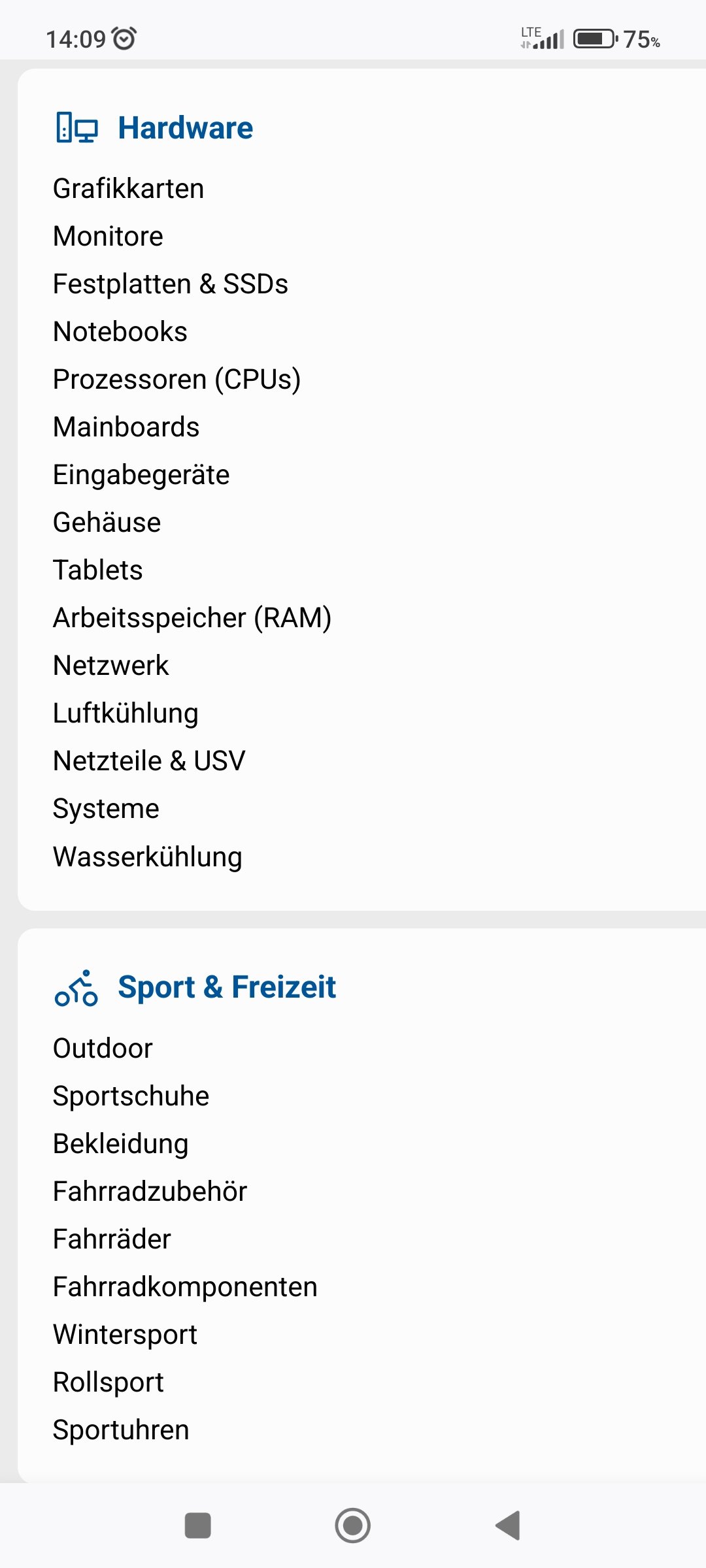This screenshot has height=1568, width=706.
Task: Select Festplatten & SSDs
Action: (170, 284)
